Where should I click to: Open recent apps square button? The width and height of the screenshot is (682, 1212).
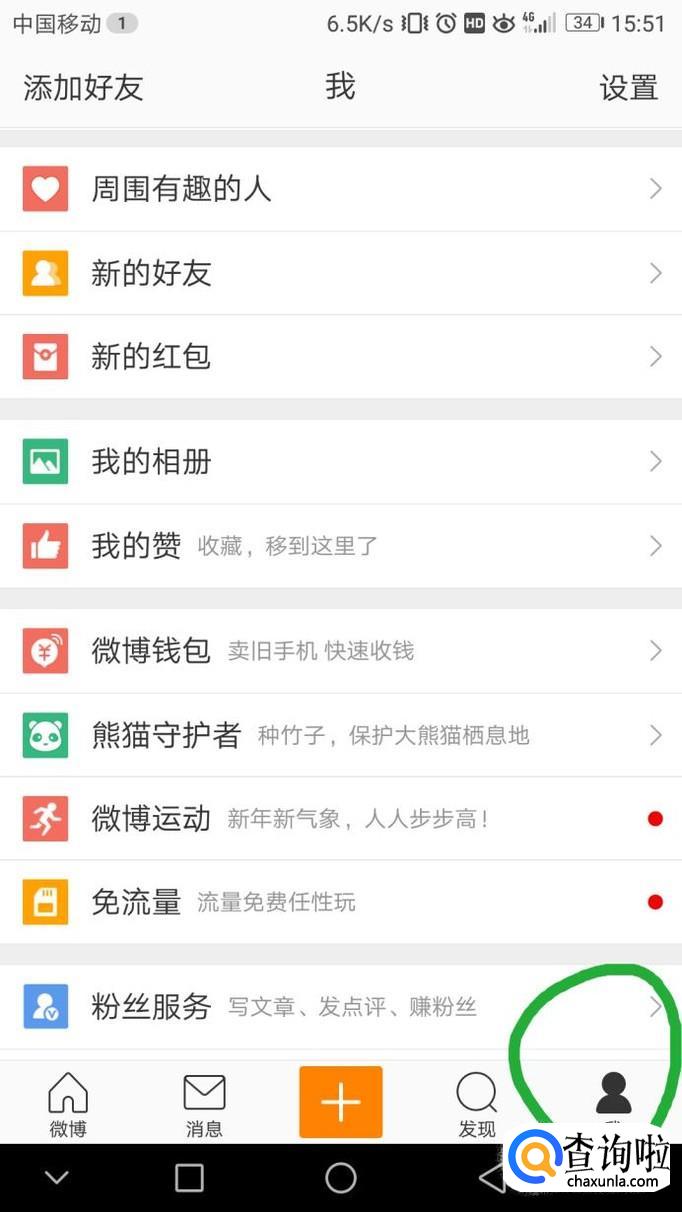pos(189,1178)
